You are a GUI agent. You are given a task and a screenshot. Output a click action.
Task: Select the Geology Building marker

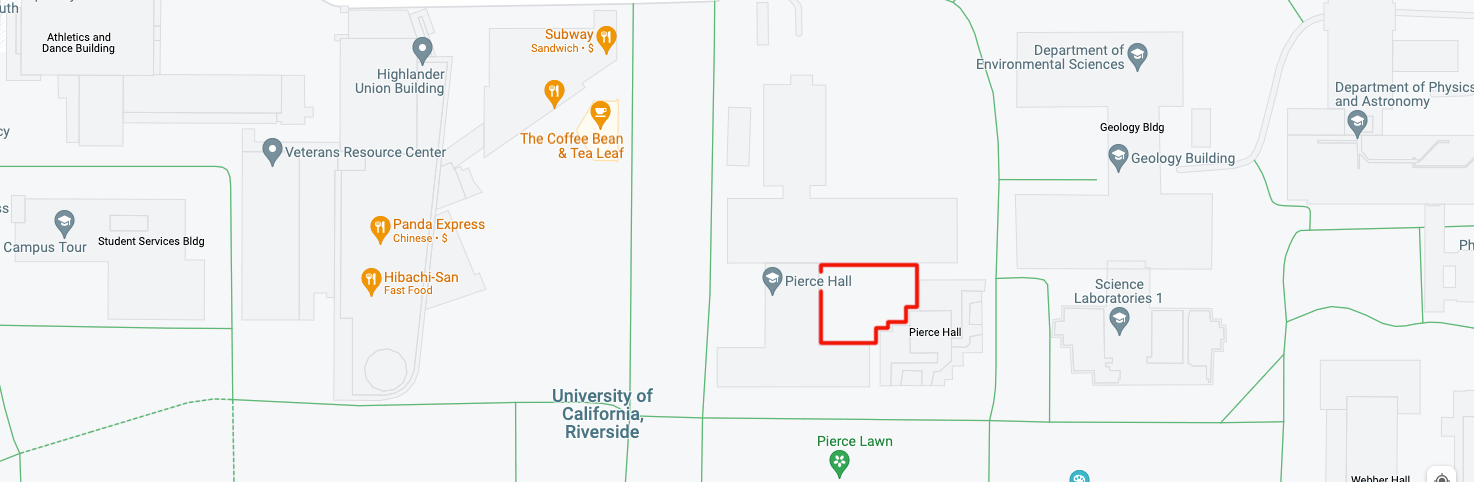pos(1119,157)
